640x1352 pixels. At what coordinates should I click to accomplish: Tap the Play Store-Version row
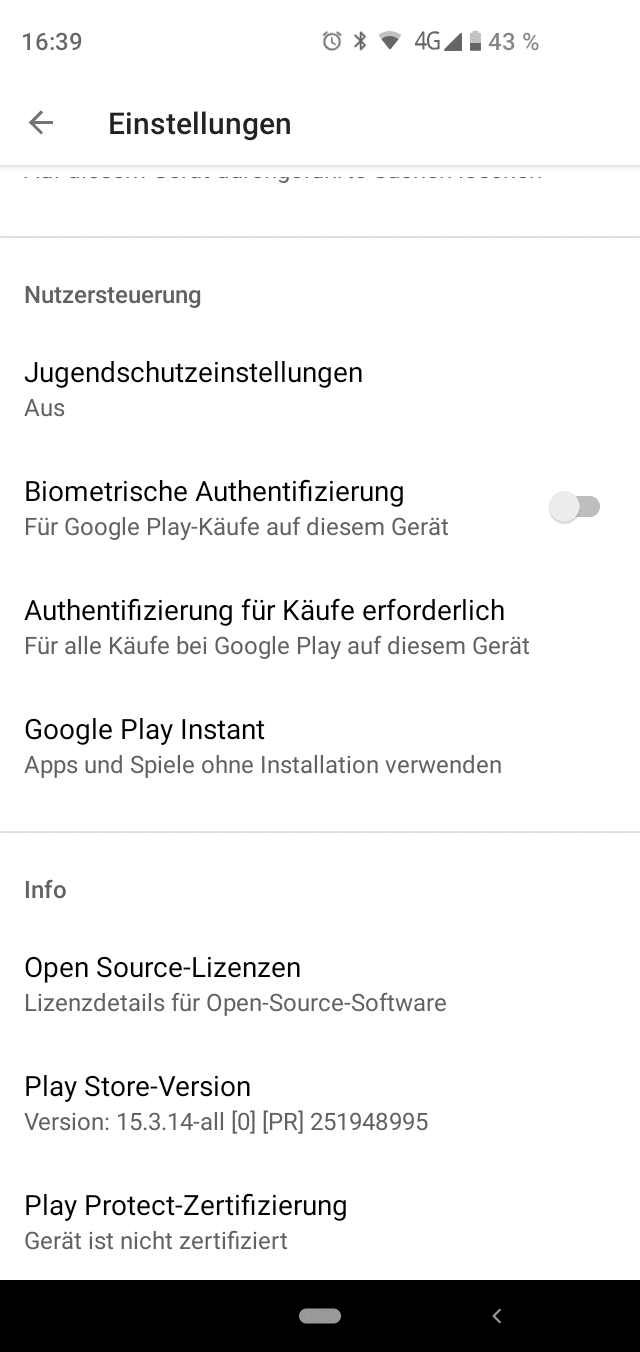[320, 1103]
